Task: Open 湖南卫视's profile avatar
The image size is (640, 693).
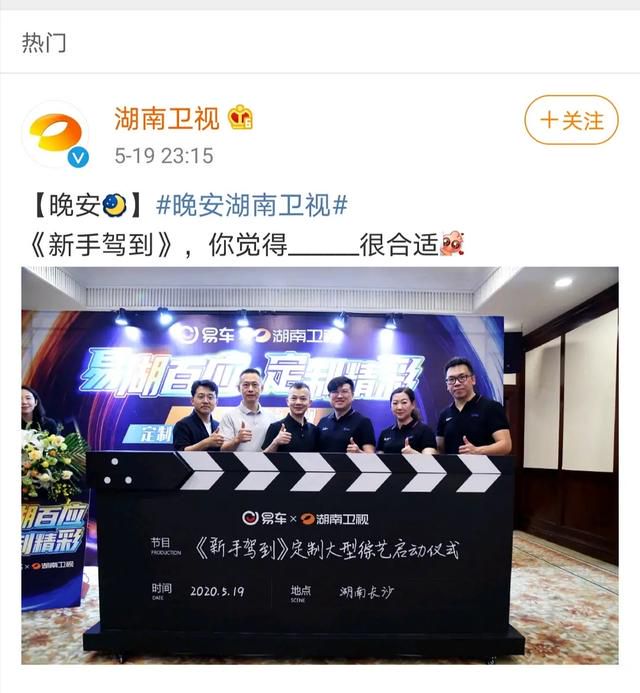Action: pos(56,134)
